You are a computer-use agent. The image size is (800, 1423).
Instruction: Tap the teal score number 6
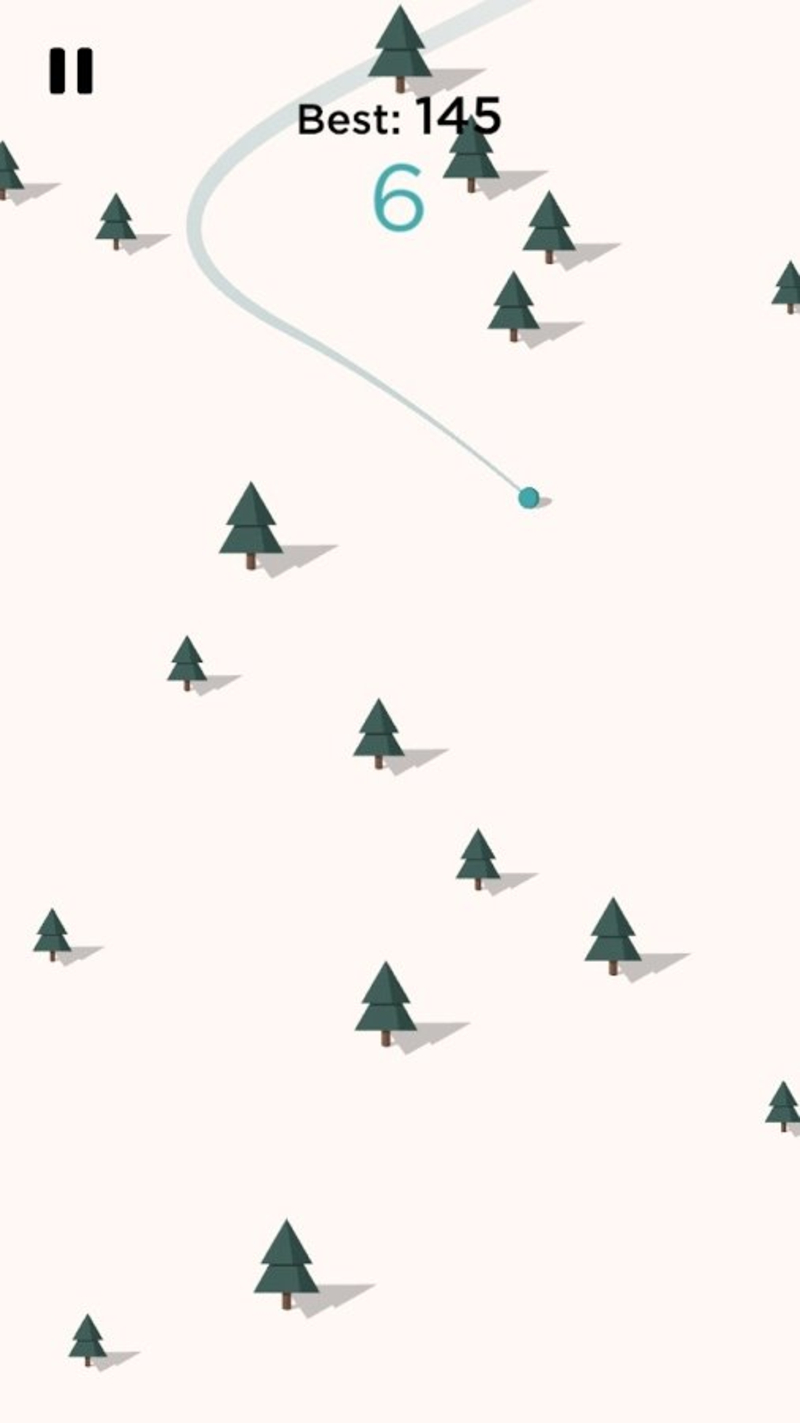(398, 198)
